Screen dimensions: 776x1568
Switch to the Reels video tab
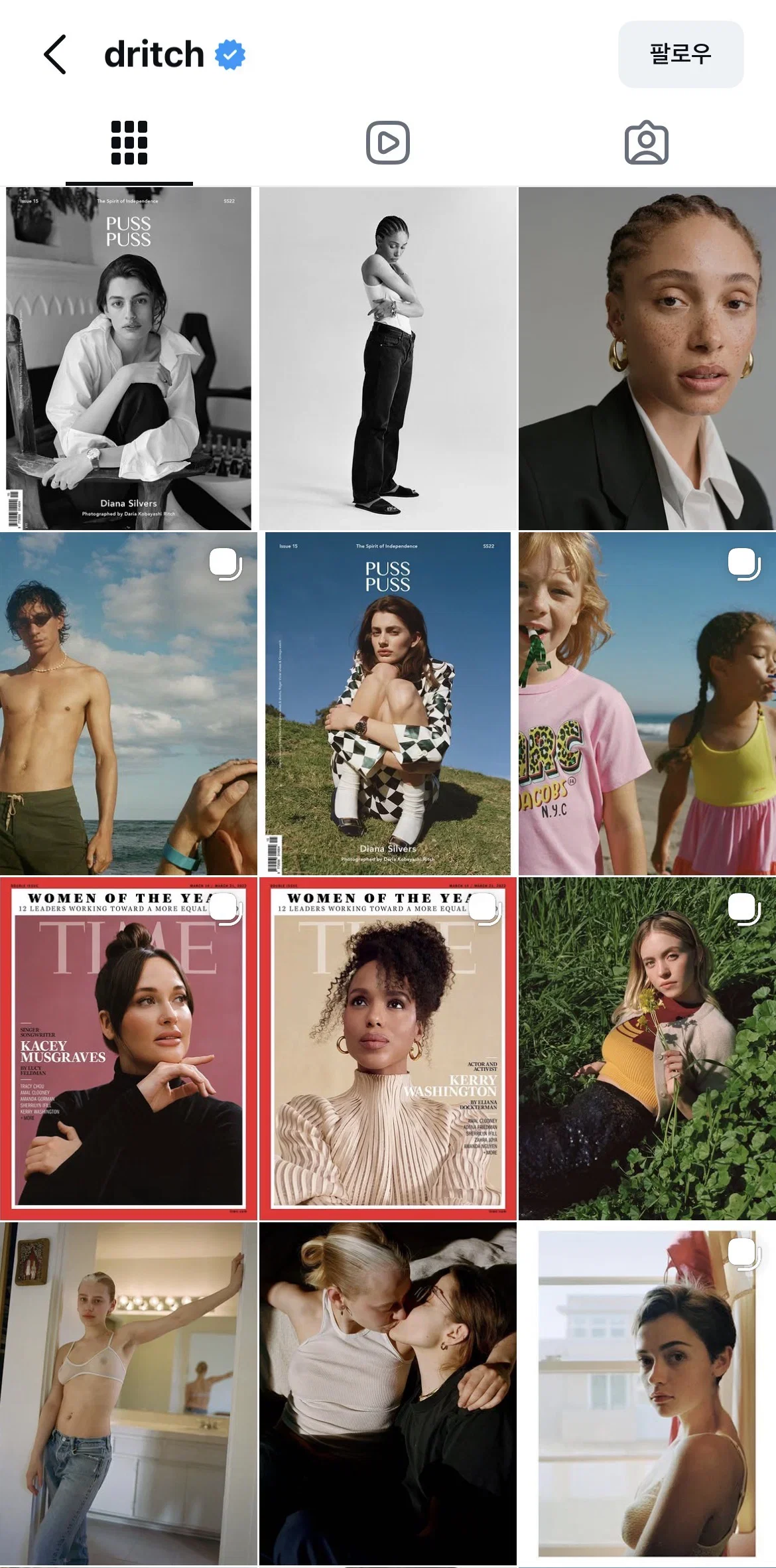(388, 143)
